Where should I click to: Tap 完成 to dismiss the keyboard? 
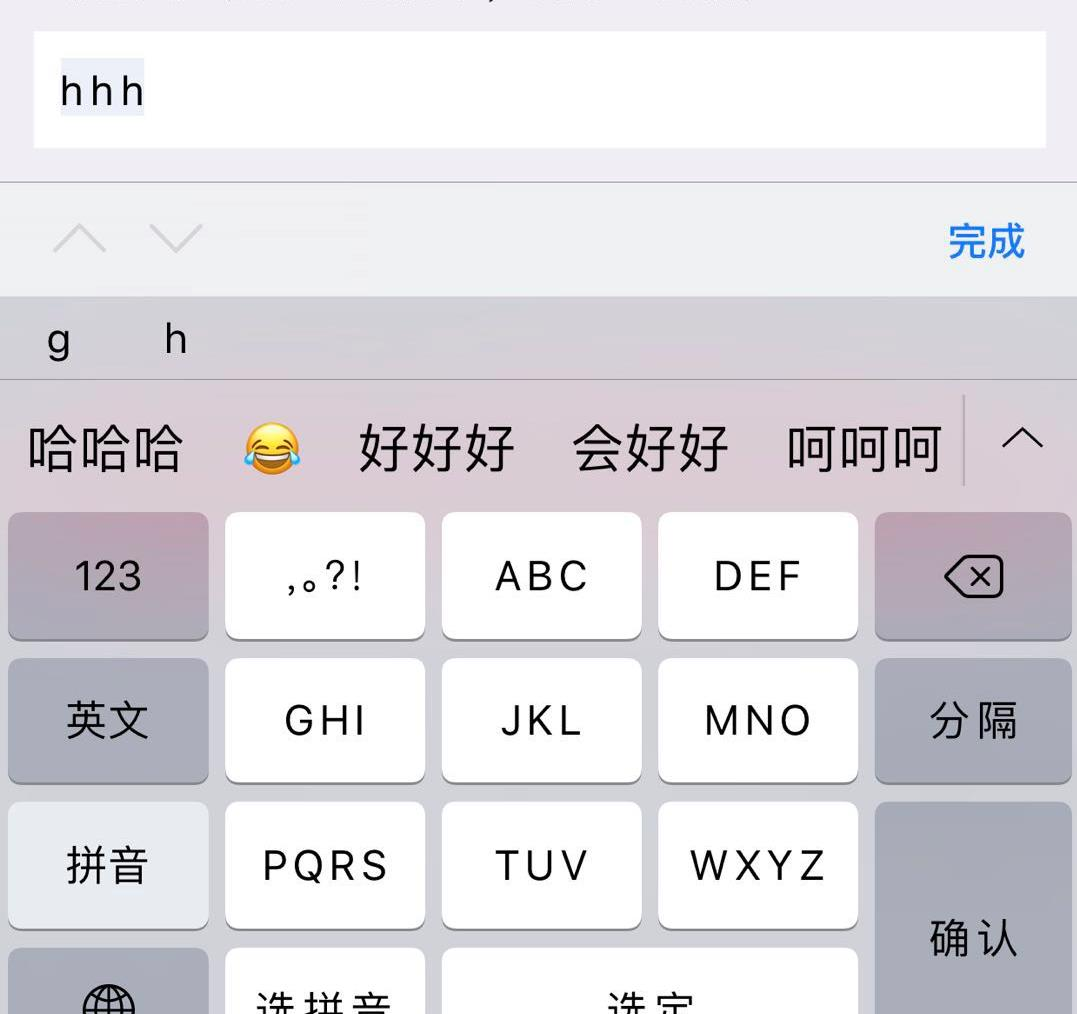click(x=986, y=241)
